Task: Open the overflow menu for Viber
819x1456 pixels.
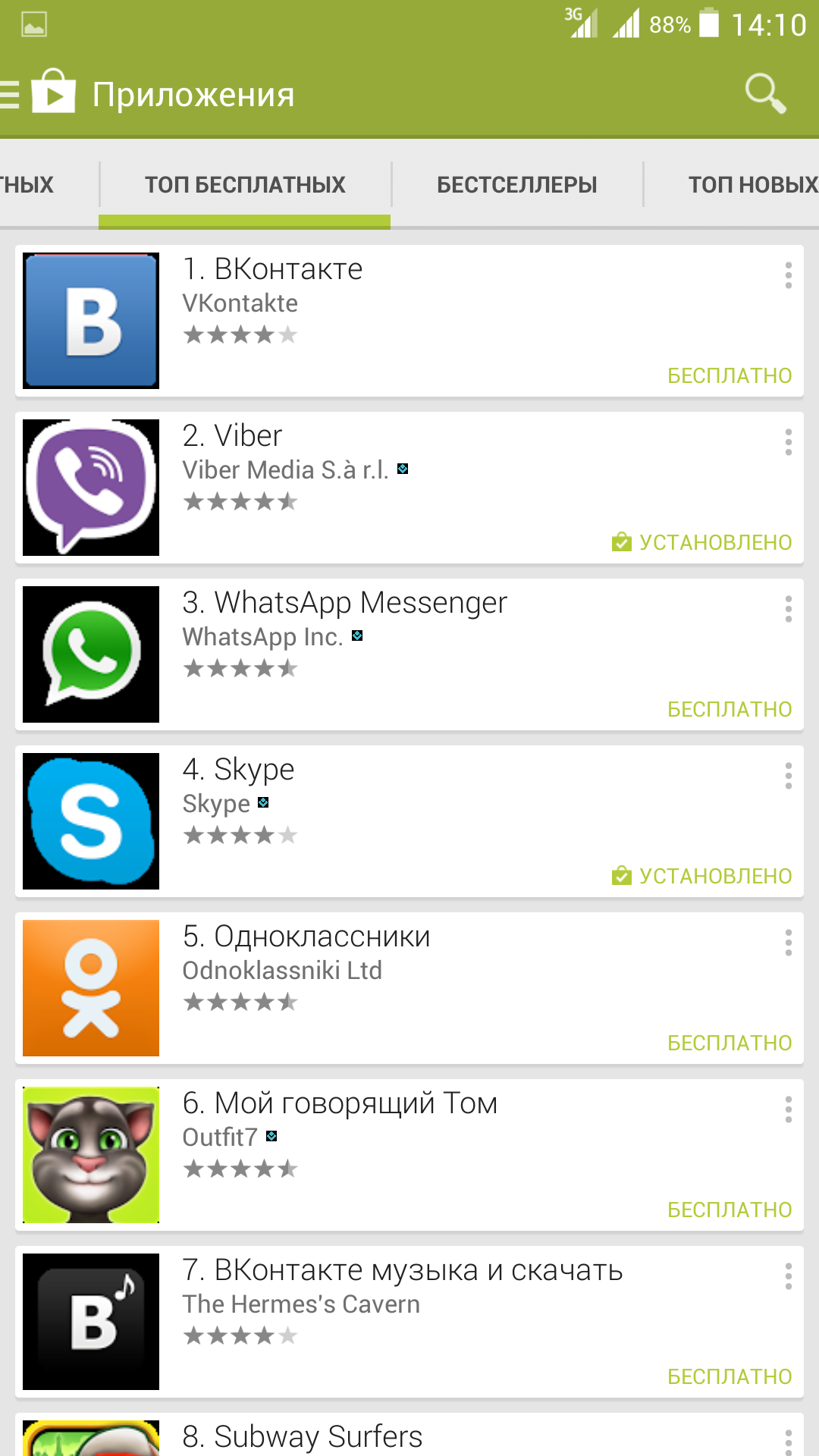Action: (789, 442)
